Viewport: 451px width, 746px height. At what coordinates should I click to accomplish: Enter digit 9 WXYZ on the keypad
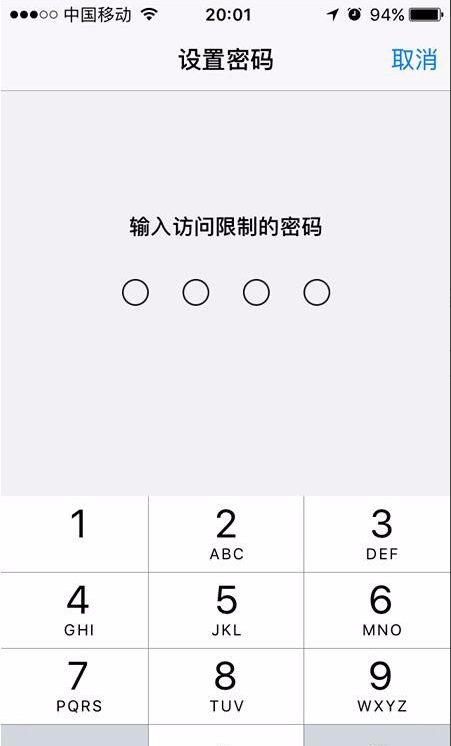click(378, 687)
